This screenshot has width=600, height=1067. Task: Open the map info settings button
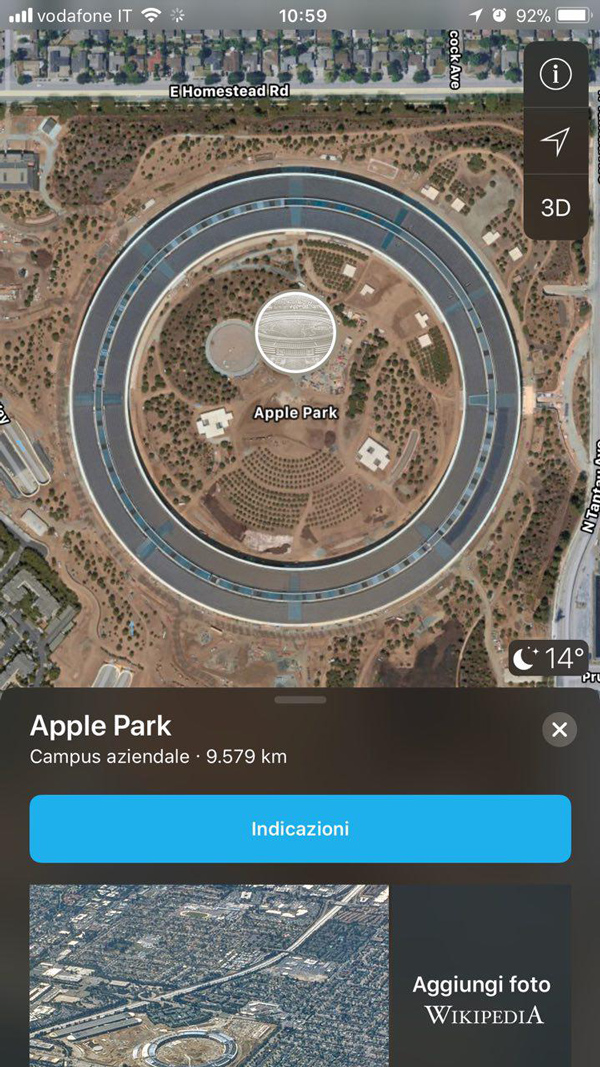(555, 75)
